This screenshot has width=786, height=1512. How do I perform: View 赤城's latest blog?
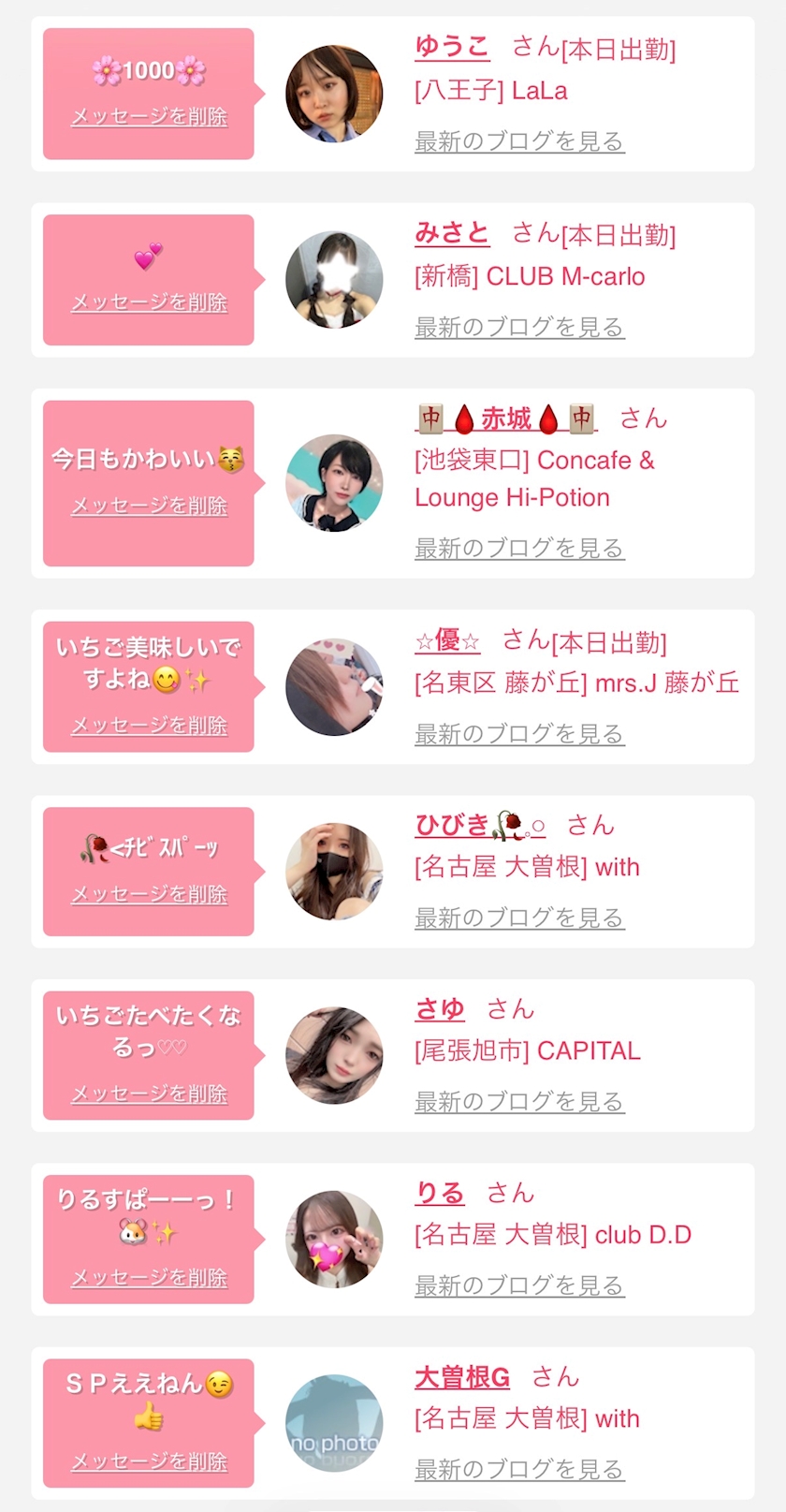tap(519, 548)
